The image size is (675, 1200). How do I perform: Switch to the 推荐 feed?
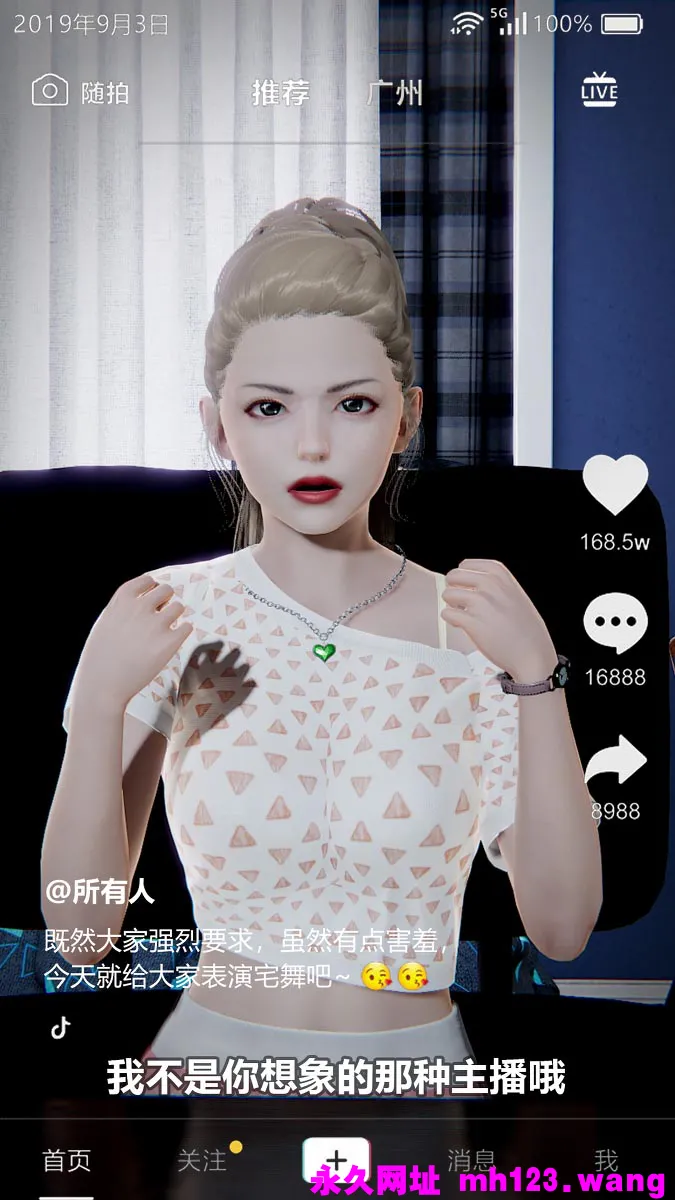point(281,94)
